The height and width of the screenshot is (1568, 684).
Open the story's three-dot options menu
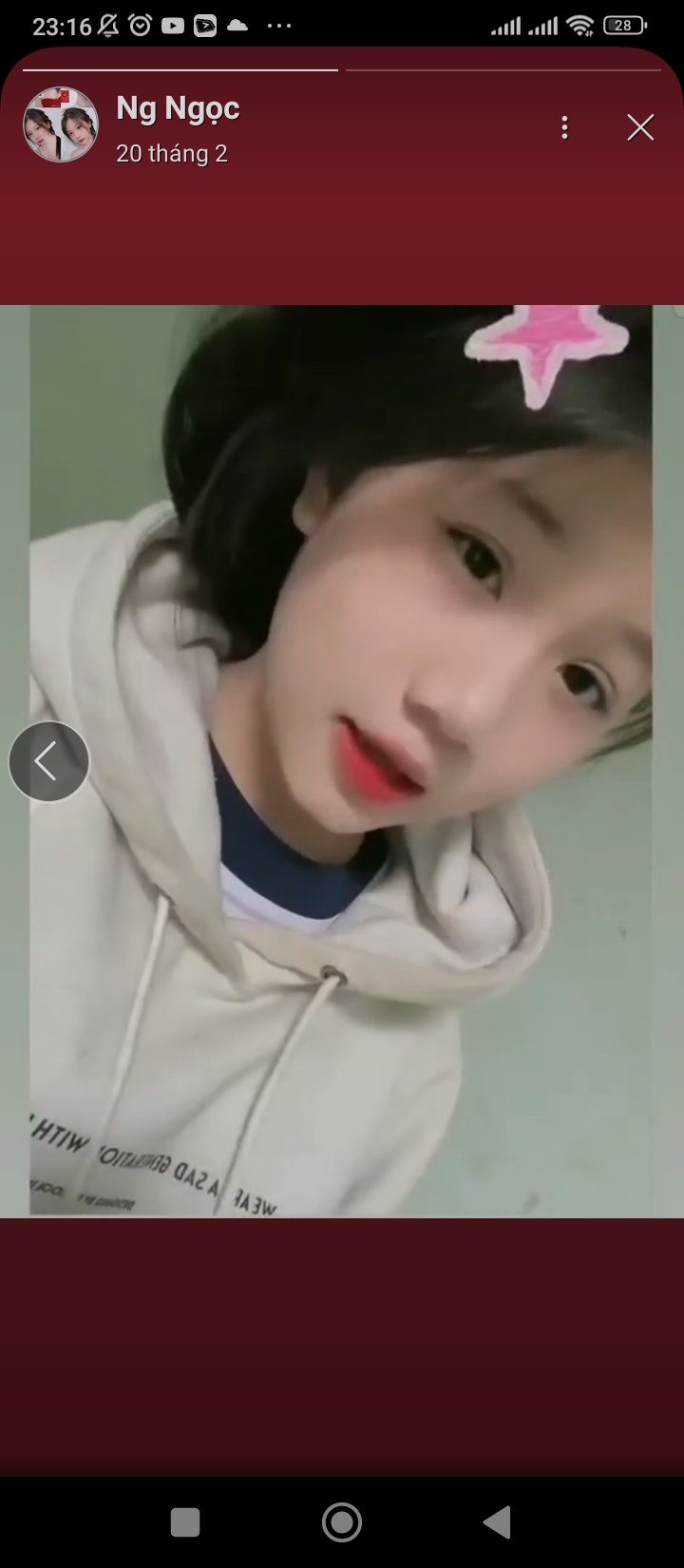[564, 127]
